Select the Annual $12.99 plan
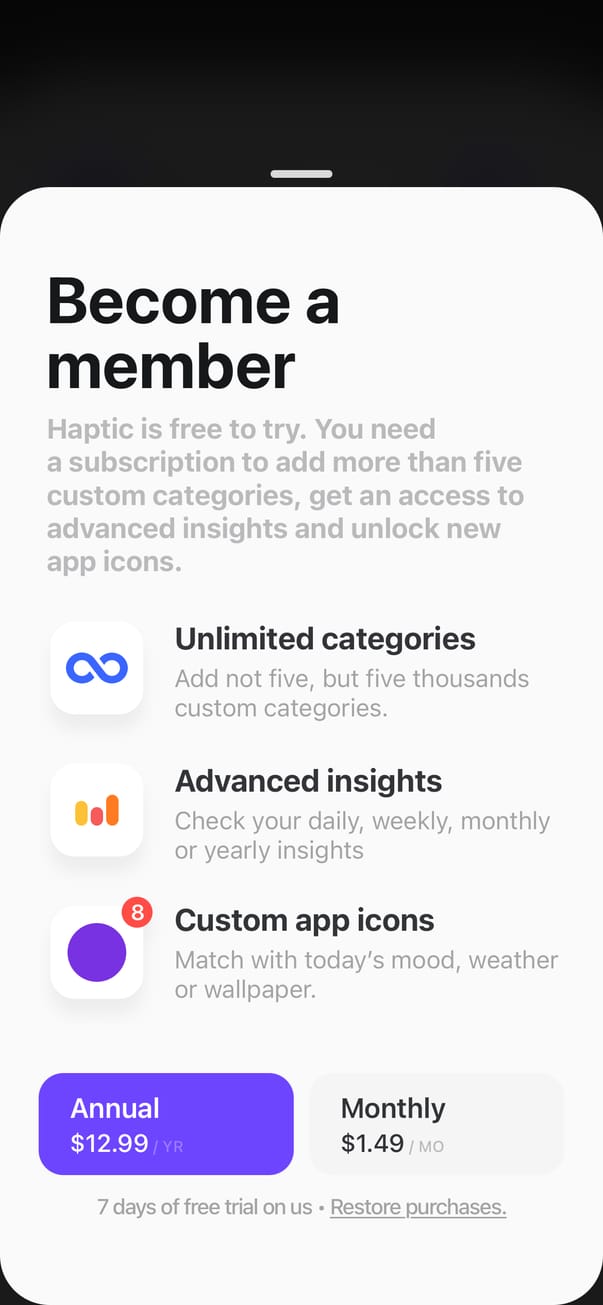 166,1124
